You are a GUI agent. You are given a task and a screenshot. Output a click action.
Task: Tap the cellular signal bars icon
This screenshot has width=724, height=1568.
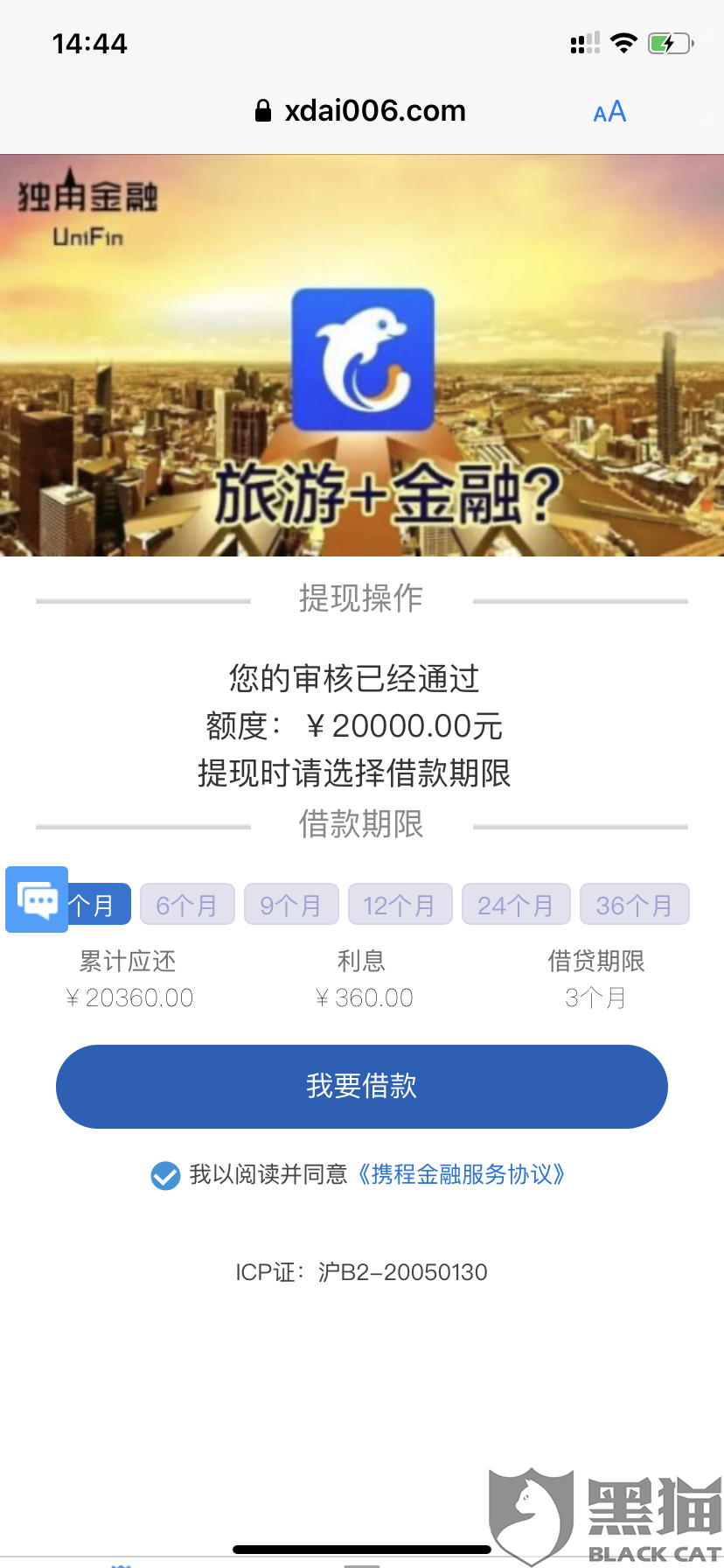[583, 42]
